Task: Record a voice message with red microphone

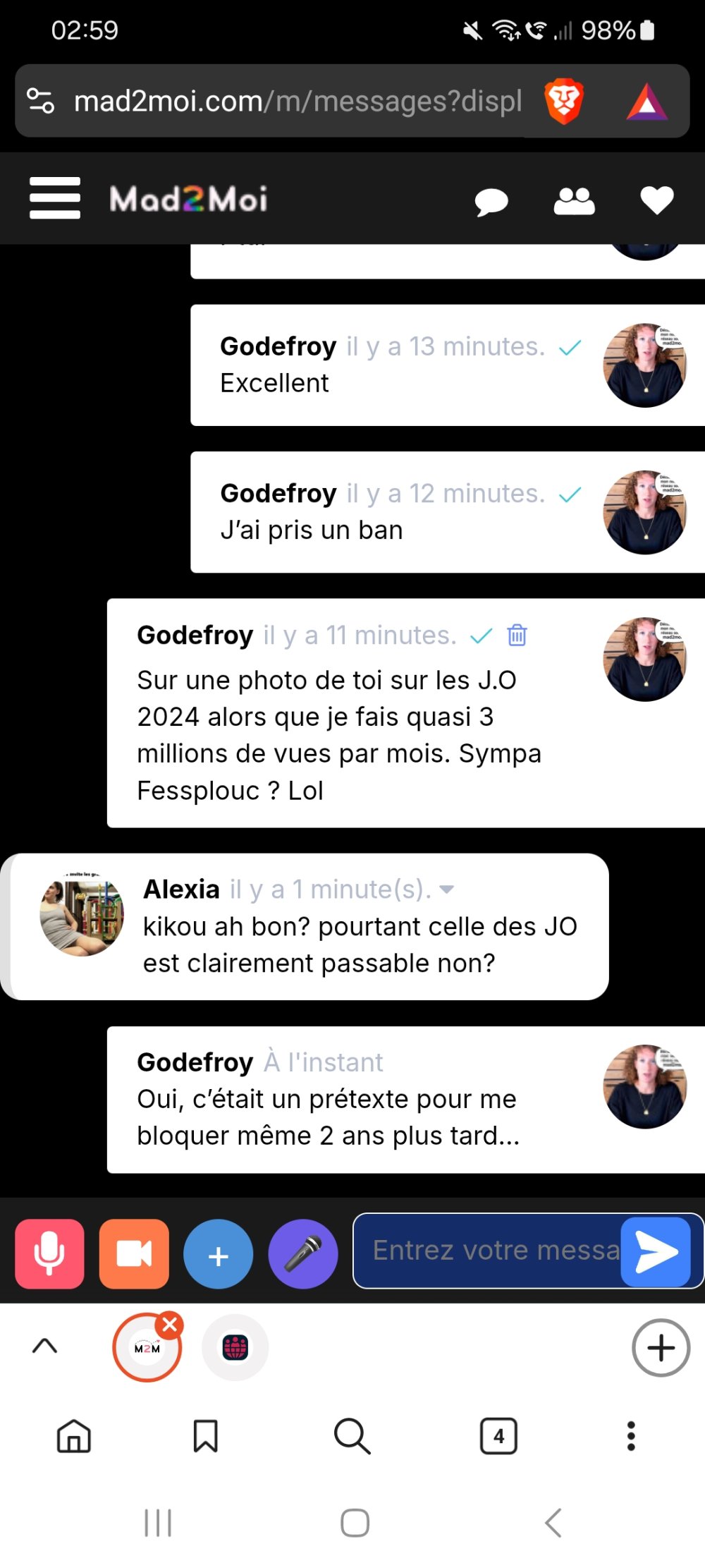Action: pyautogui.click(x=49, y=1255)
